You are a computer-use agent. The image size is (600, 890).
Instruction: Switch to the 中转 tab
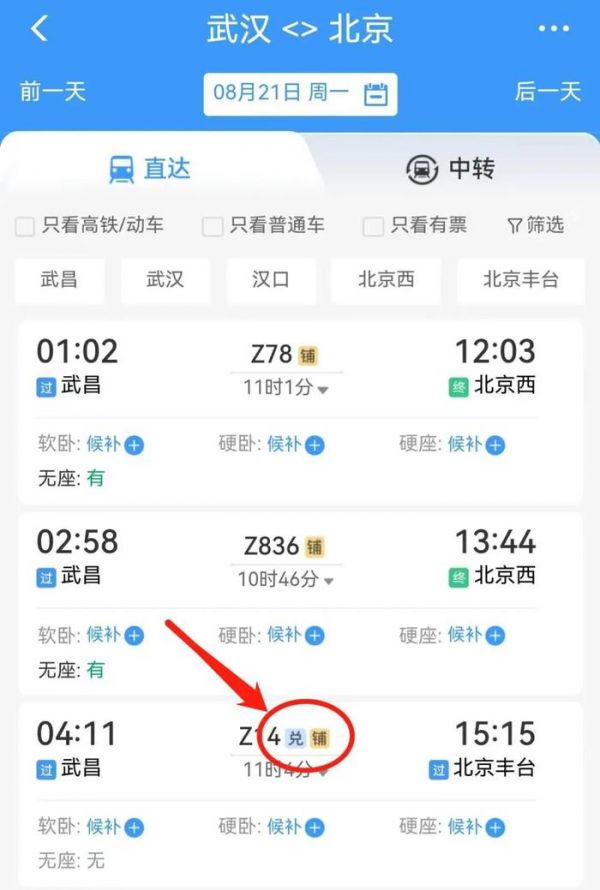[450, 169]
